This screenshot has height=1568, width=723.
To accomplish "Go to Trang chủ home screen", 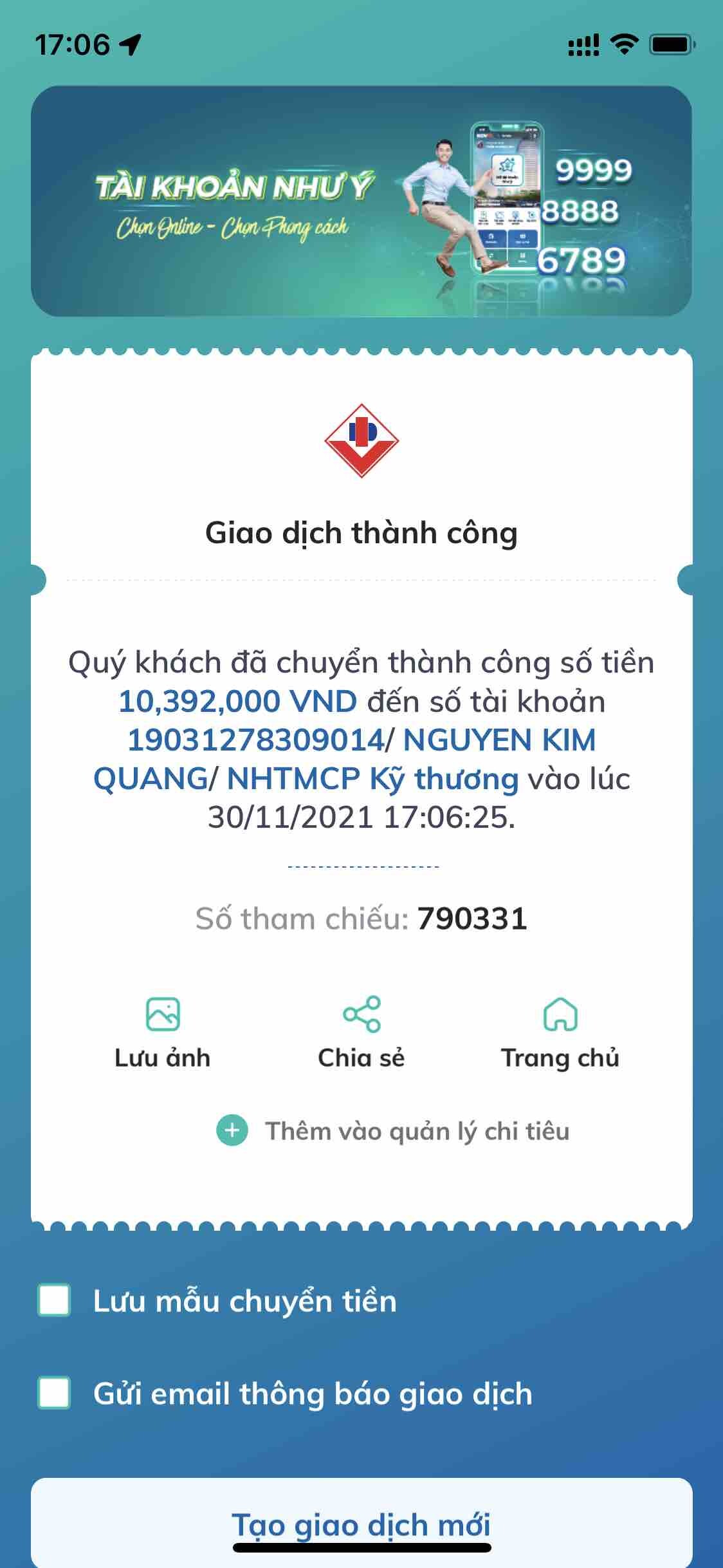I will point(560,1033).
